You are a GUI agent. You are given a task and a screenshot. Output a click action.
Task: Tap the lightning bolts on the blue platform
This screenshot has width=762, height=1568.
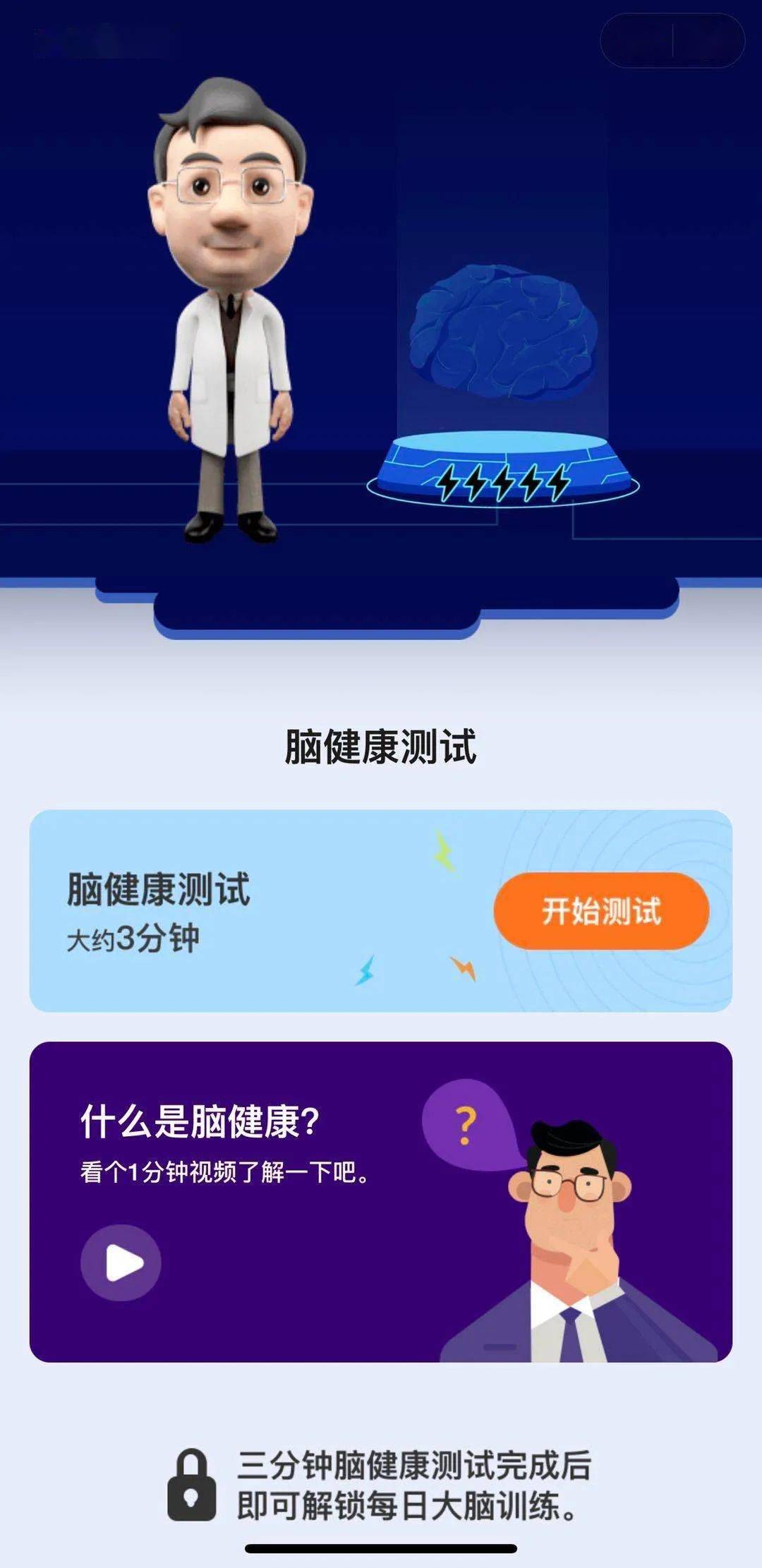(504, 483)
